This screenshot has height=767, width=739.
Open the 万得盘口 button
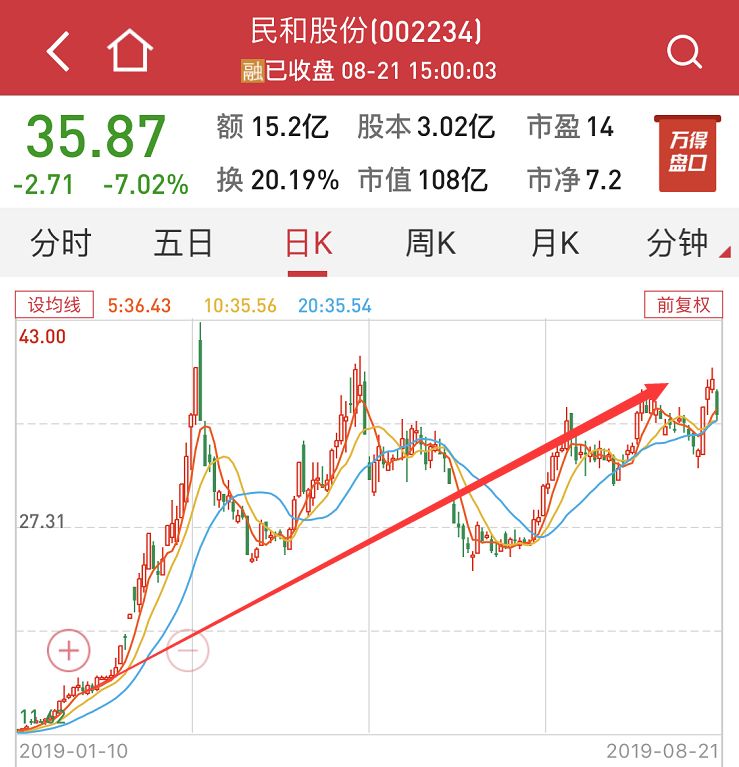tap(687, 154)
